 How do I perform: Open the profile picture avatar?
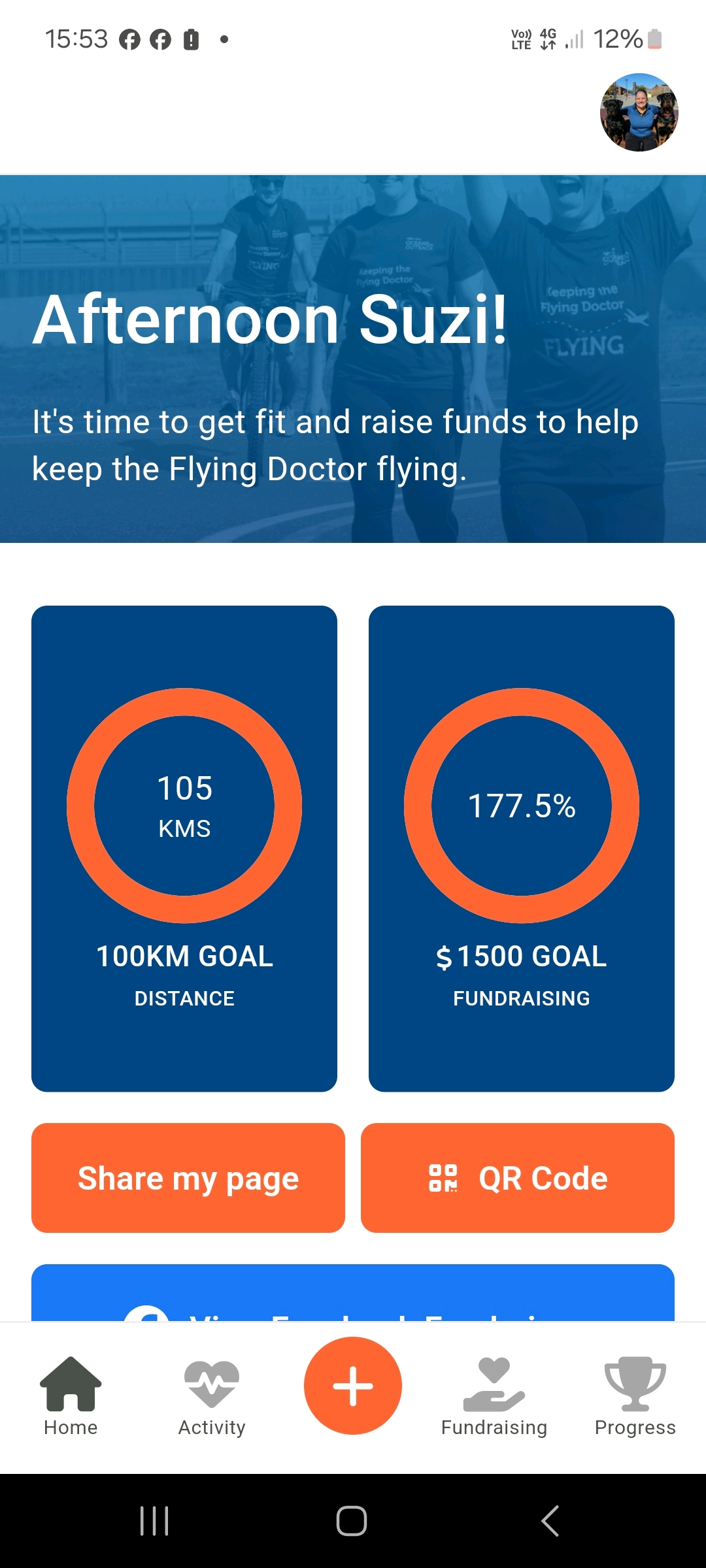(x=639, y=112)
